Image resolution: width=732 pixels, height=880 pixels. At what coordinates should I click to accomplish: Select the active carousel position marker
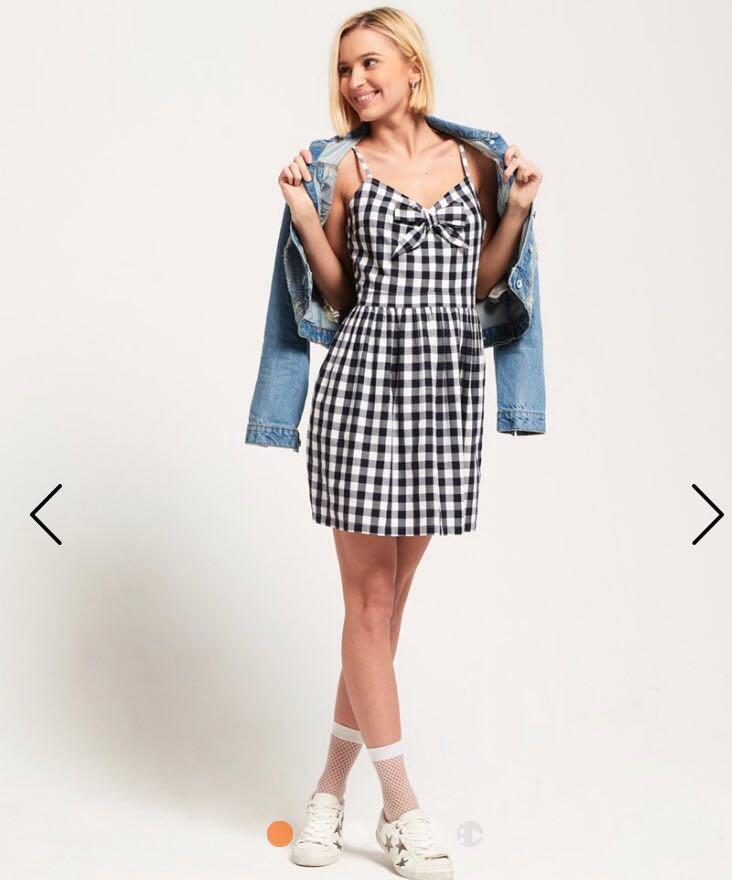(x=282, y=832)
